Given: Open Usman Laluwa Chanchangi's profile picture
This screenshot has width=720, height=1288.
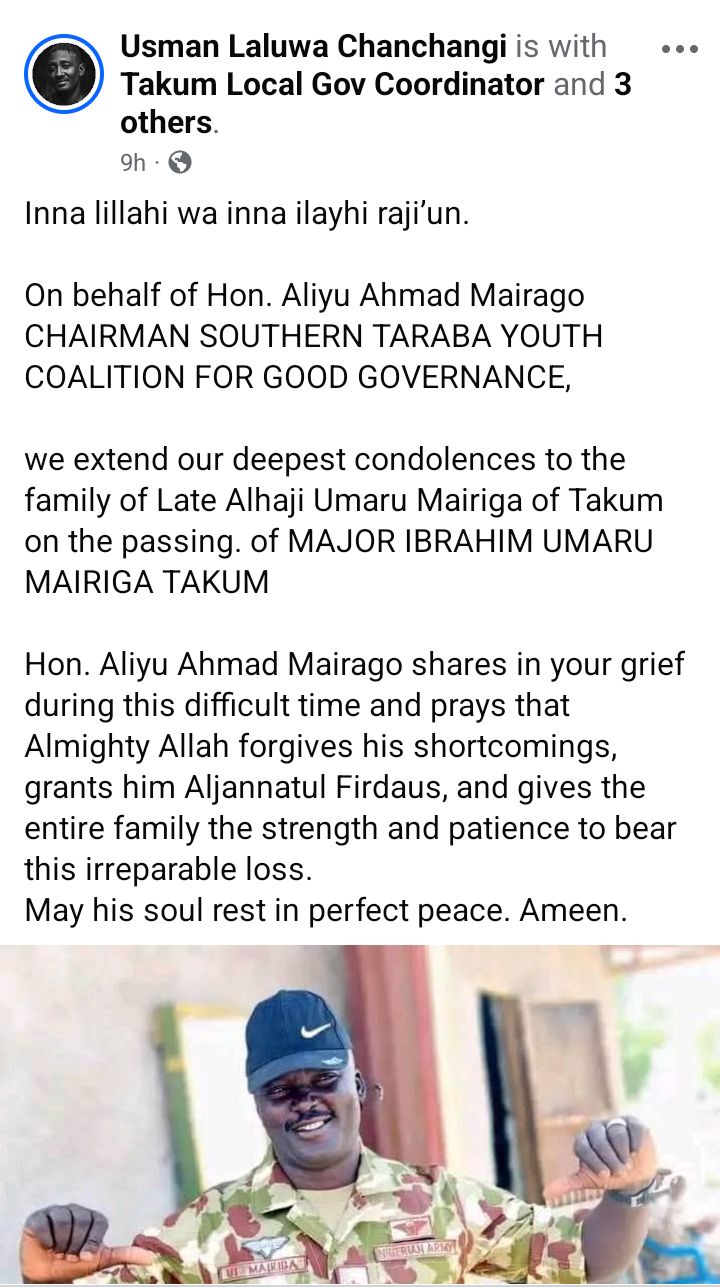Looking at the screenshot, I should click(x=65, y=75).
